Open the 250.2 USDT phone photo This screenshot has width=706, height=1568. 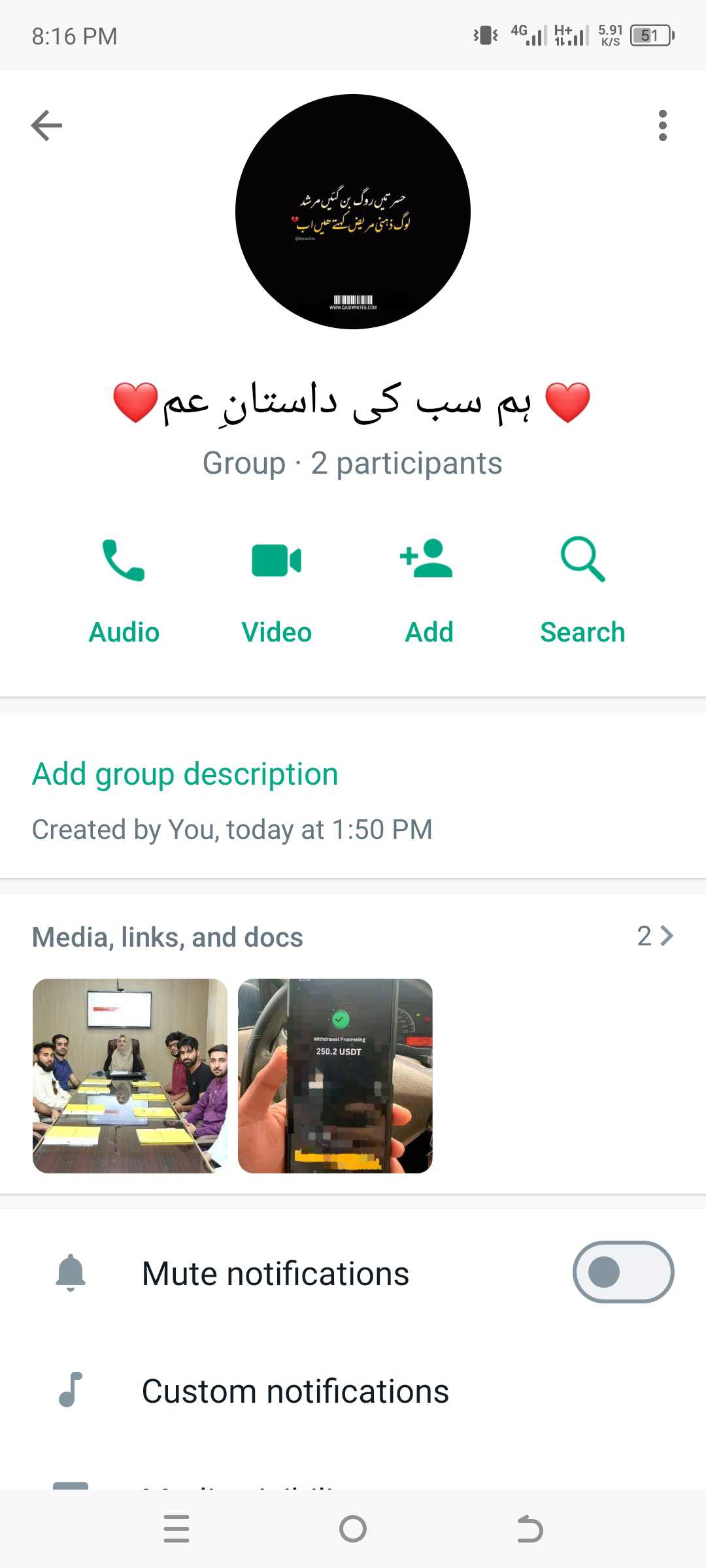[x=335, y=1076]
